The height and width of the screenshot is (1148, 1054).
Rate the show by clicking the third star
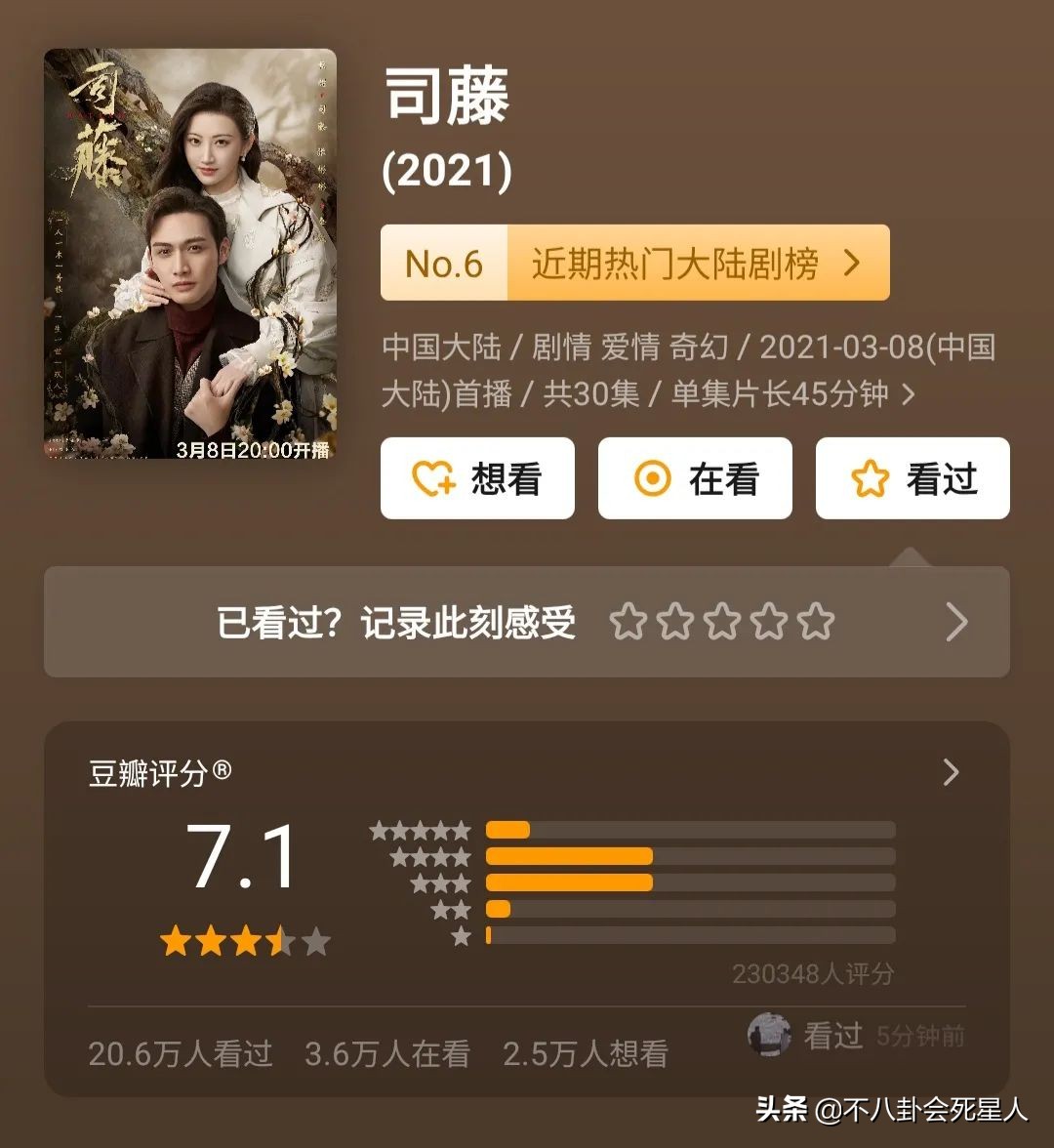click(721, 620)
